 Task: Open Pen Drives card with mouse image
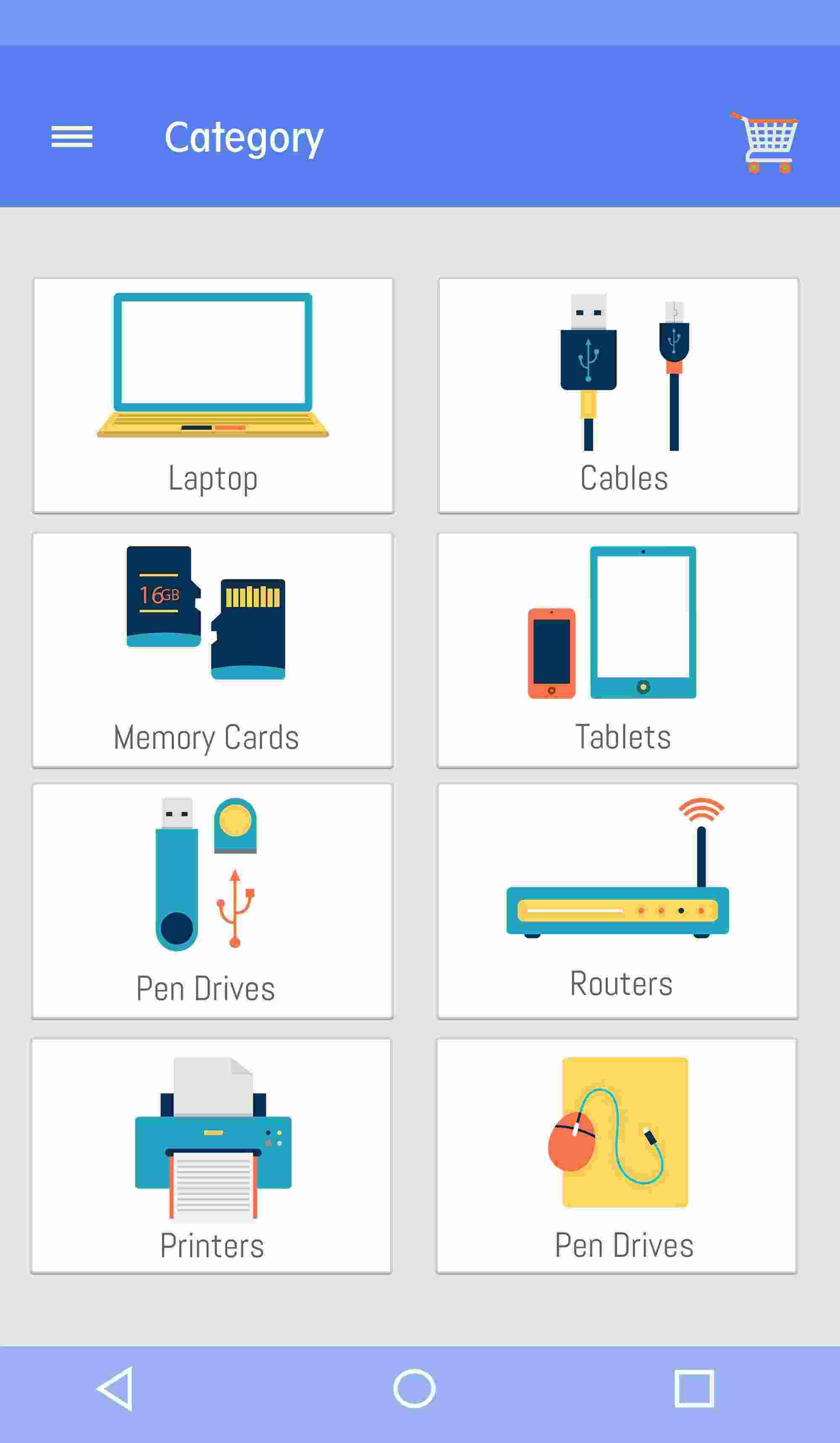coord(616,1156)
